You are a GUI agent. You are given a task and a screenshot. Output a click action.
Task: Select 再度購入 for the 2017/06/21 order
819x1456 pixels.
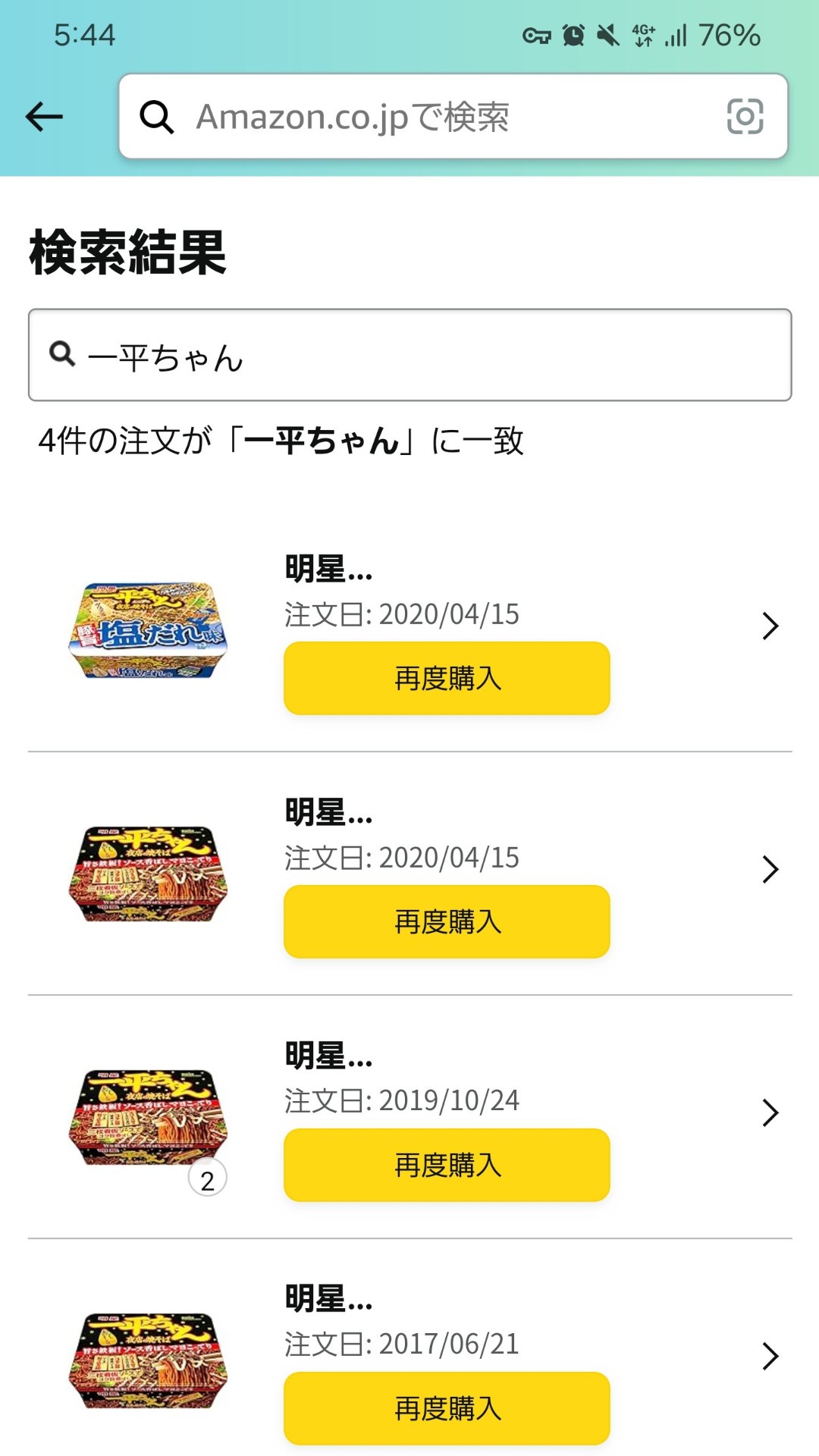click(447, 1408)
